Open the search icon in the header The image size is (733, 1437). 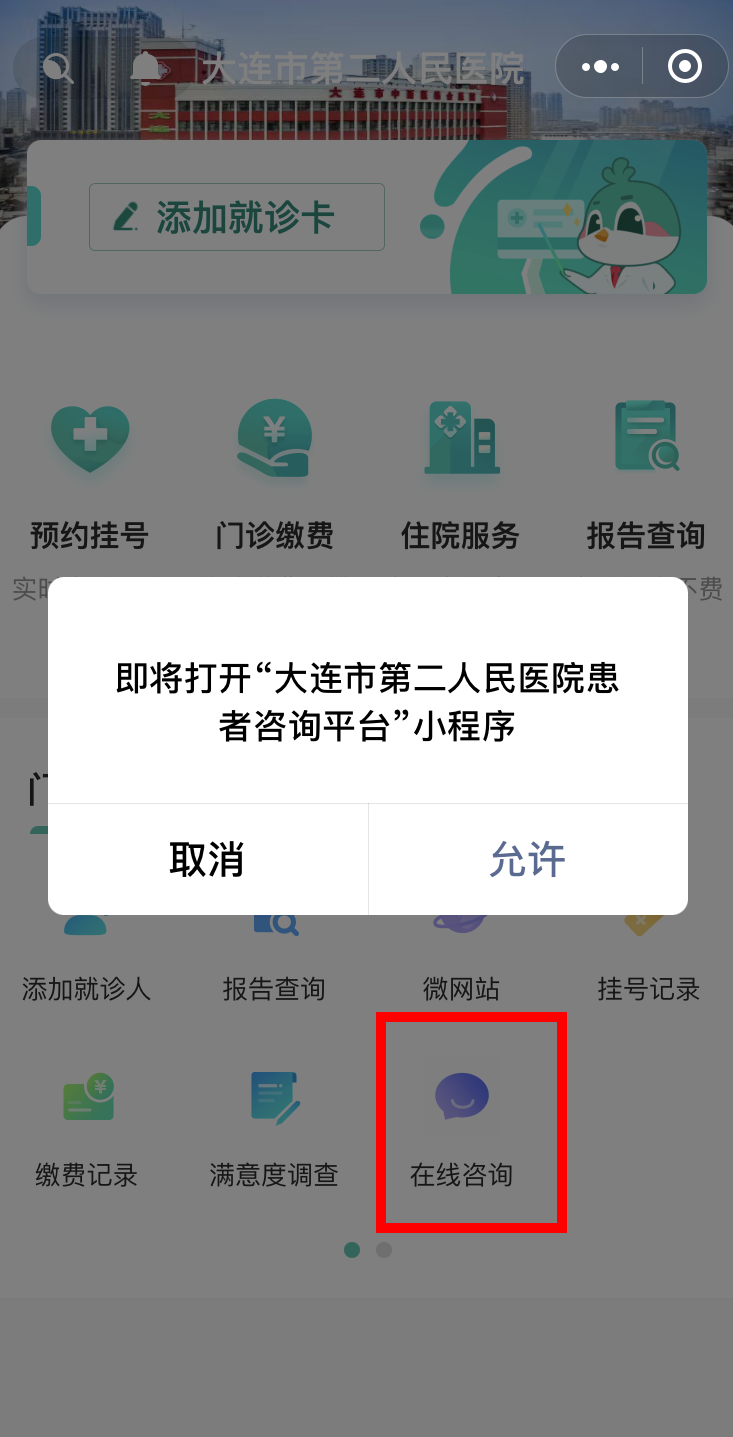pos(58,67)
